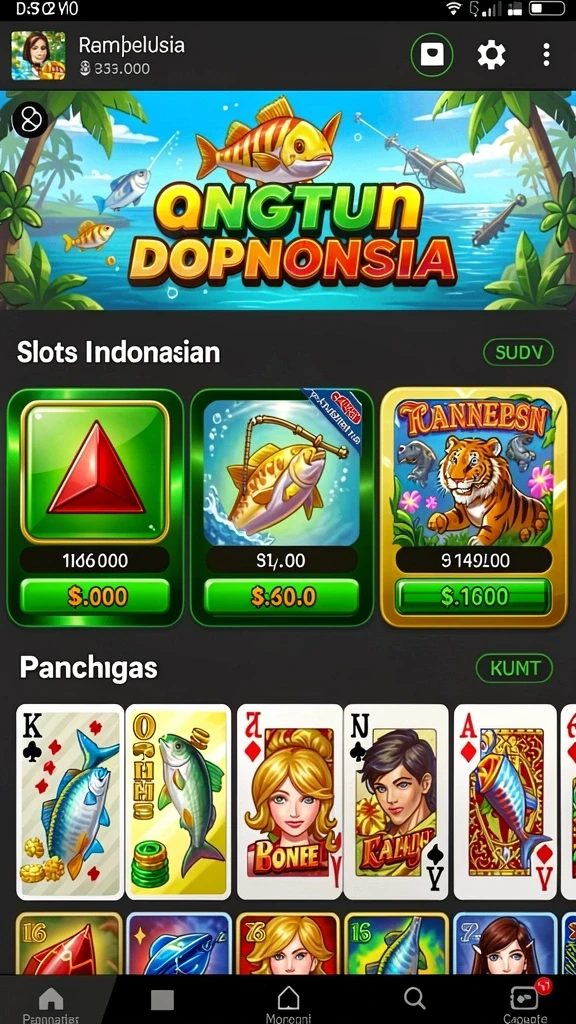Image resolution: width=576 pixels, height=1024 pixels.
Task: Tap the KUMT button beside Panchigas
Action: [515, 668]
